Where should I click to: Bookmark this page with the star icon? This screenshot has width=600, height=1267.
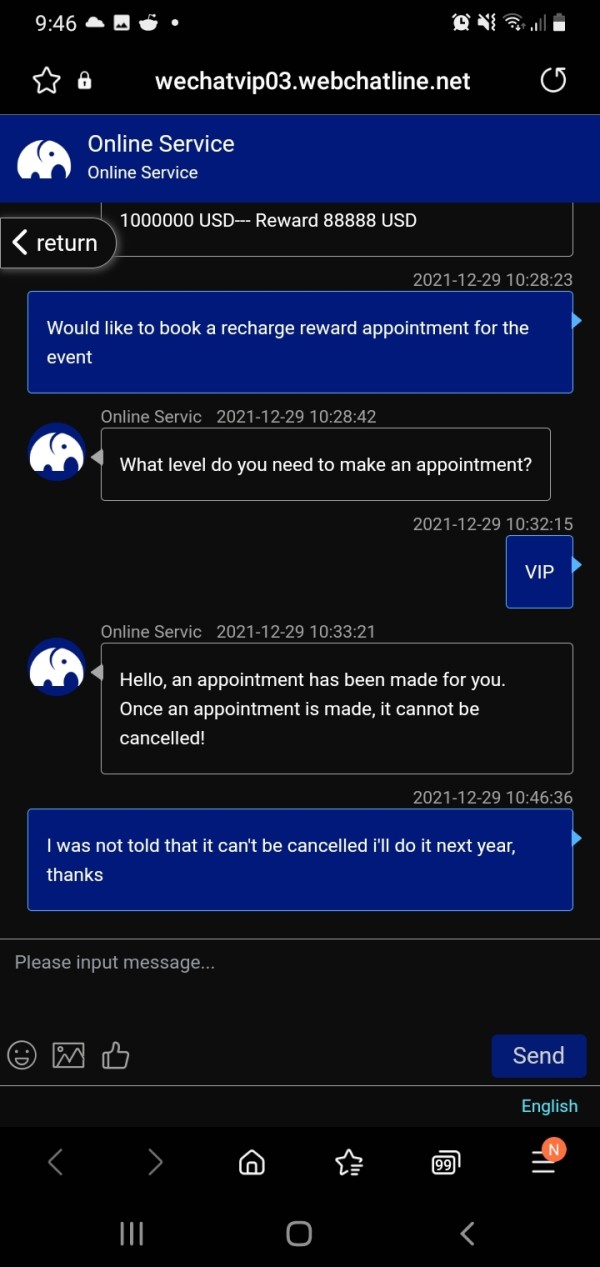(47, 81)
